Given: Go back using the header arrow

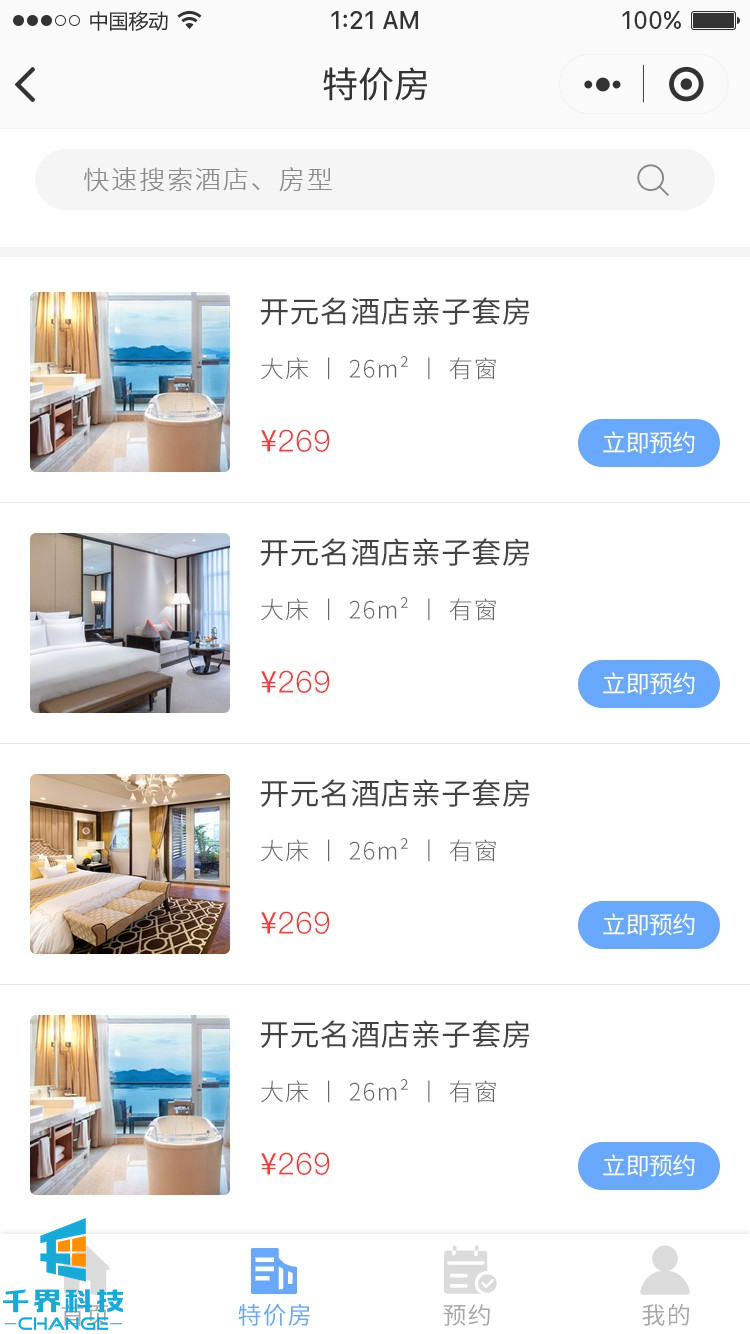Looking at the screenshot, I should point(27,85).
